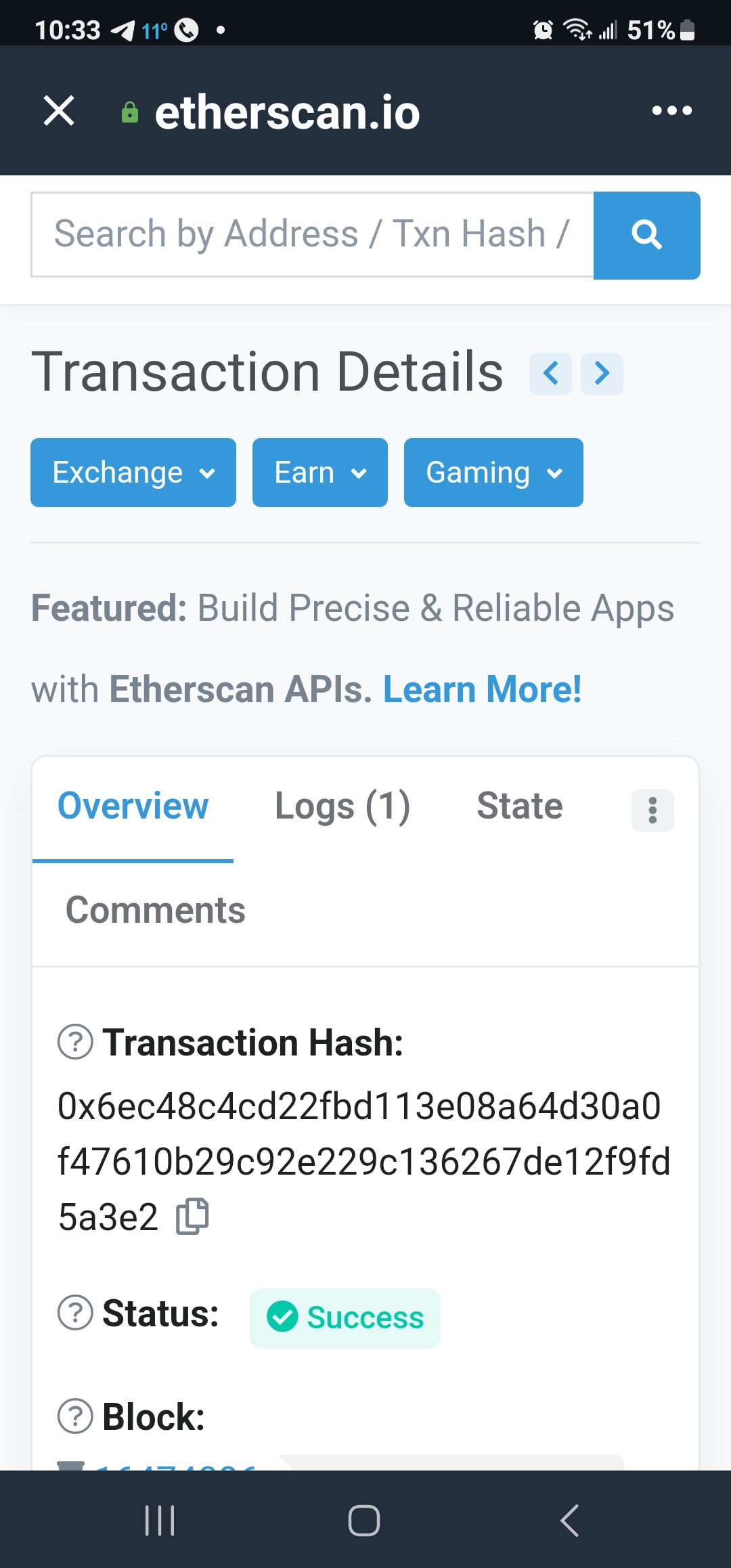This screenshot has width=731, height=1568.
Task: Open the three-dot menu beside the State tab
Action: click(x=652, y=810)
